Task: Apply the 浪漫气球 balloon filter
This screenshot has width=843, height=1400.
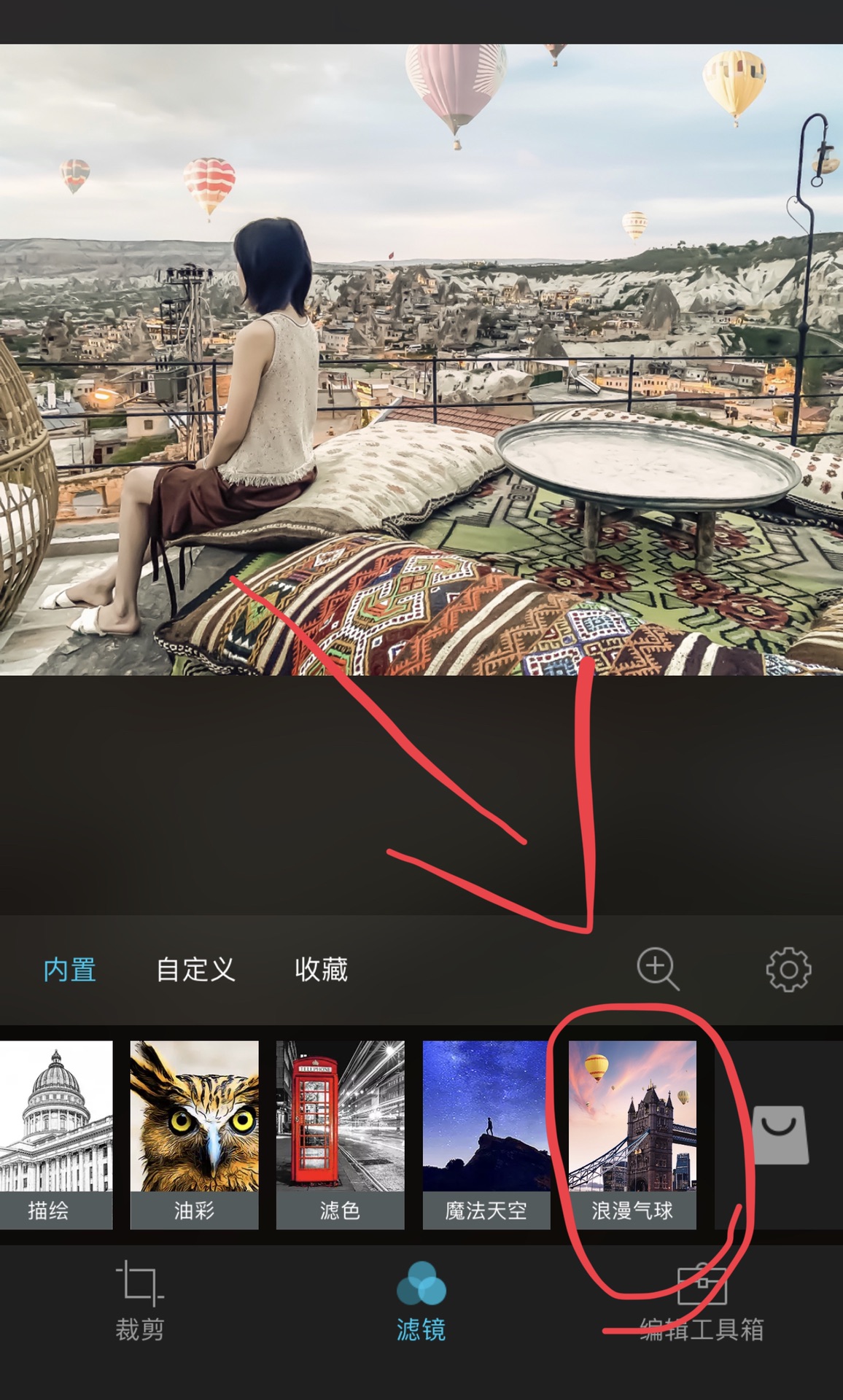Action: (x=632, y=1135)
